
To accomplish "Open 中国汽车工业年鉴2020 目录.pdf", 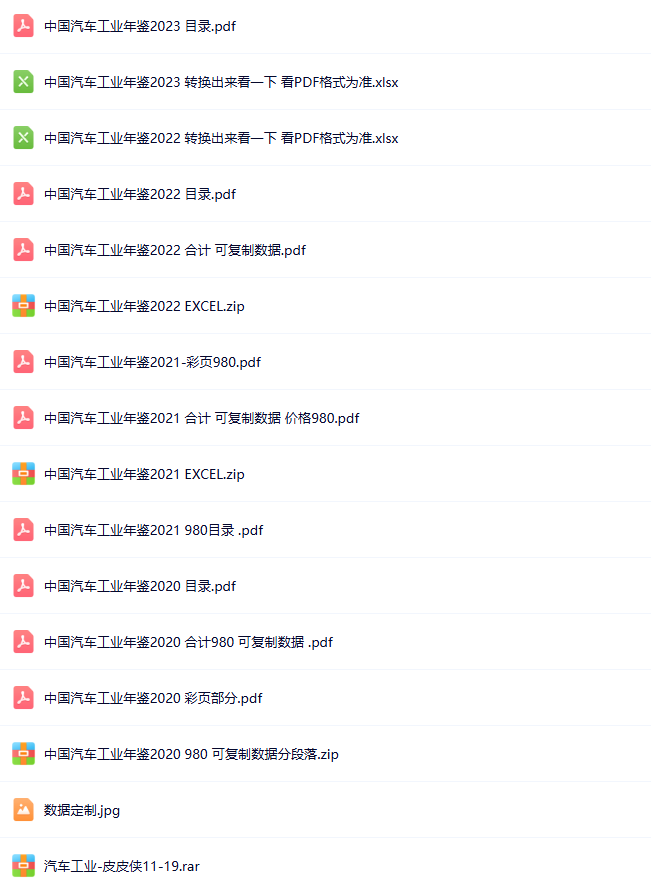I will pos(140,586).
